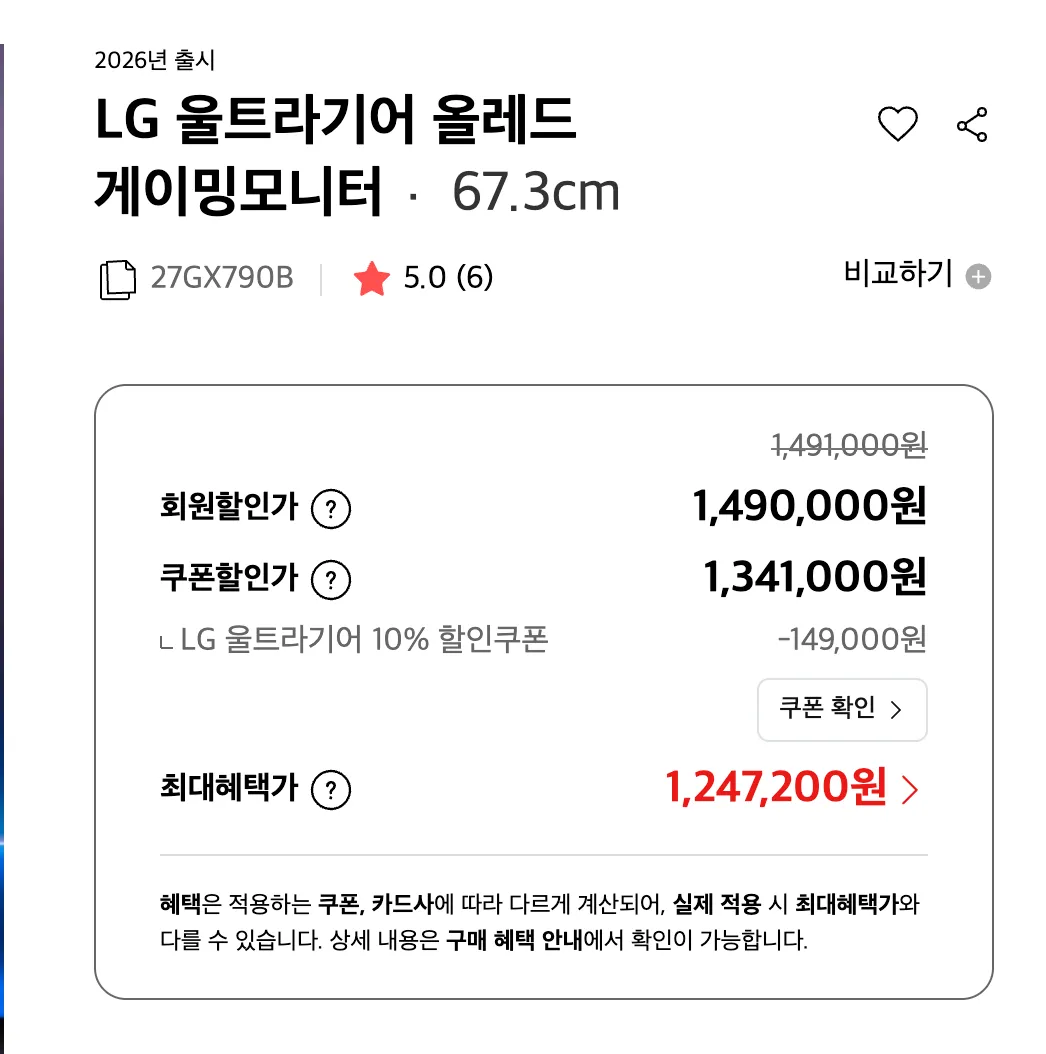Copy the model number 27GX790B
The image size is (1046, 1054).
pyautogui.click(x=118, y=279)
